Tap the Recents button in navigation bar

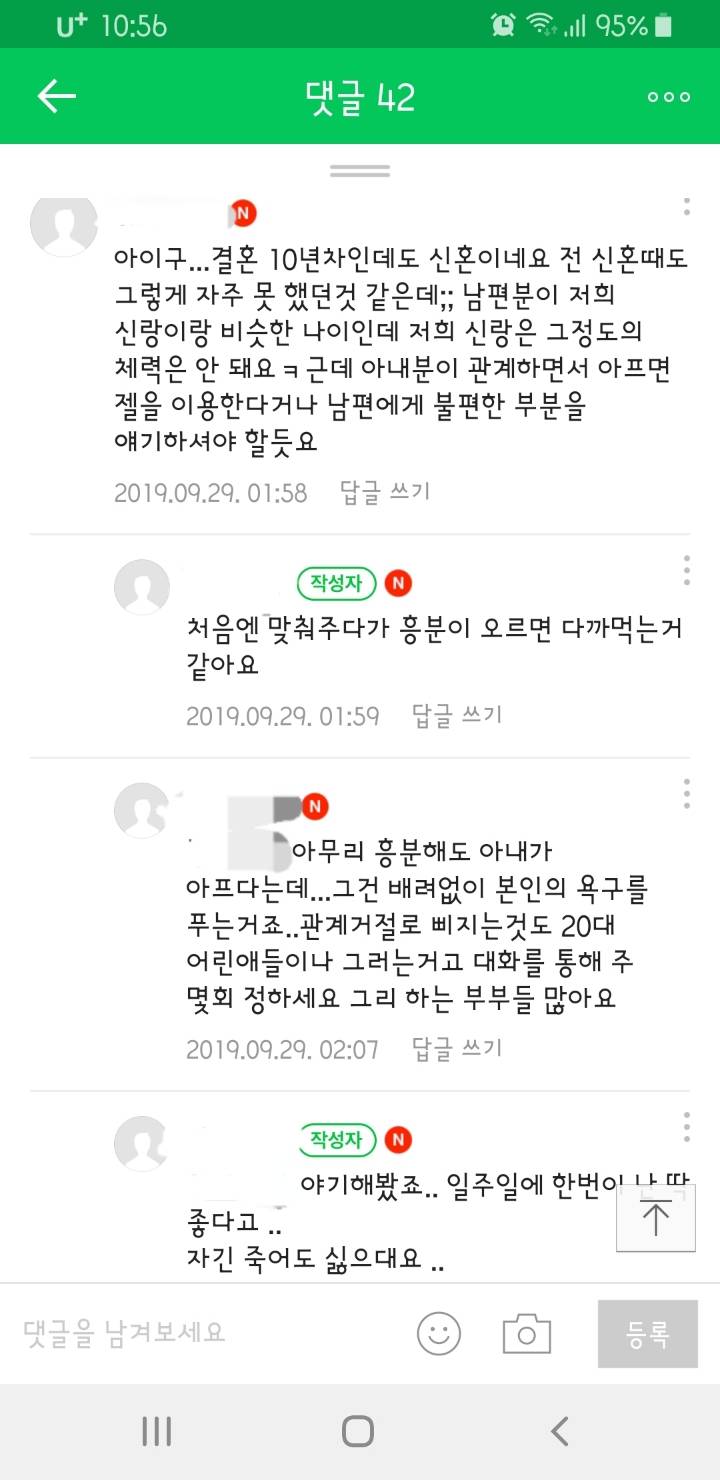tap(157, 1432)
